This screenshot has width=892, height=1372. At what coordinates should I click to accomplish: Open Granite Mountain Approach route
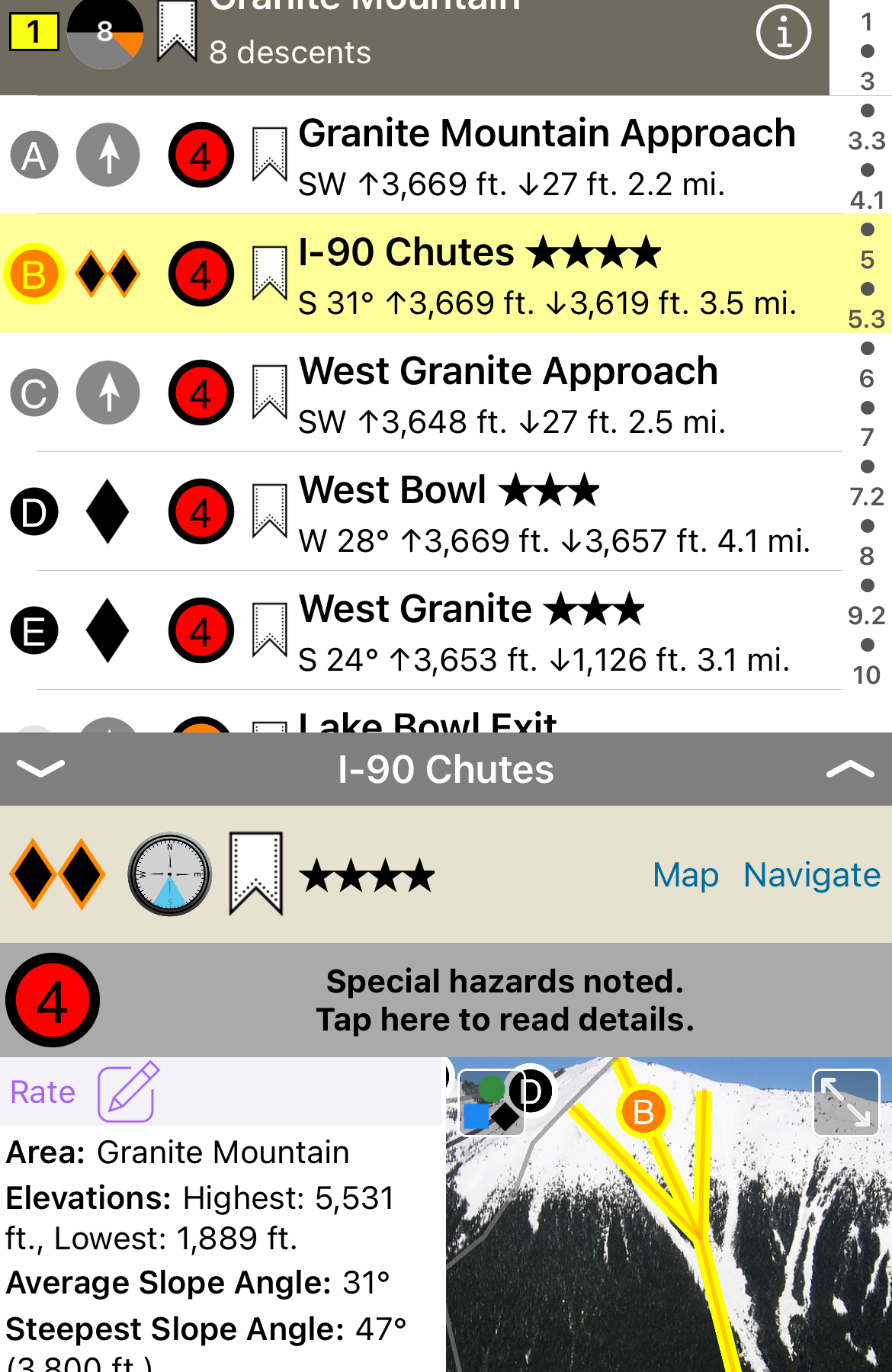pos(546,155)
